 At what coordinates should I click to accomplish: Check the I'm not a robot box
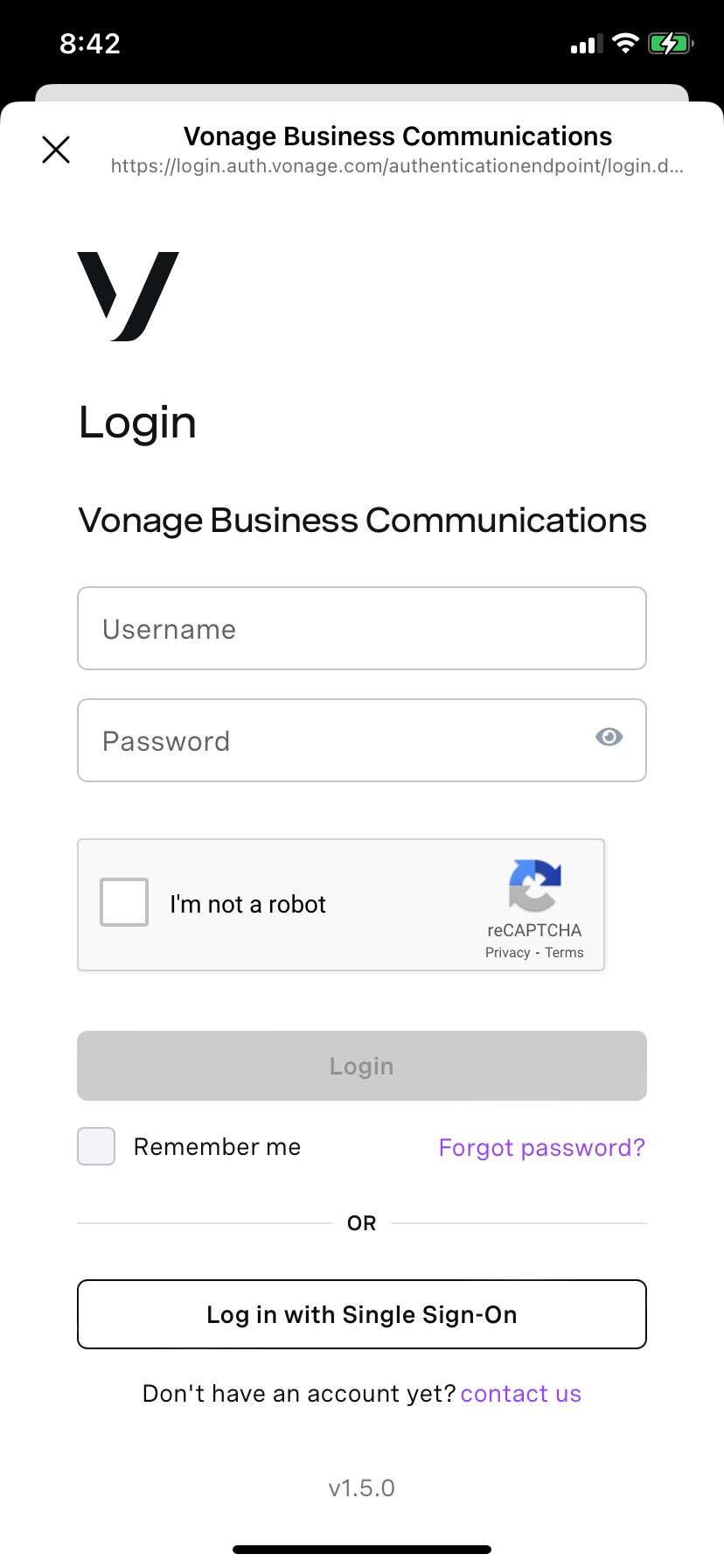pyautogui.click(x=124, y=902)
